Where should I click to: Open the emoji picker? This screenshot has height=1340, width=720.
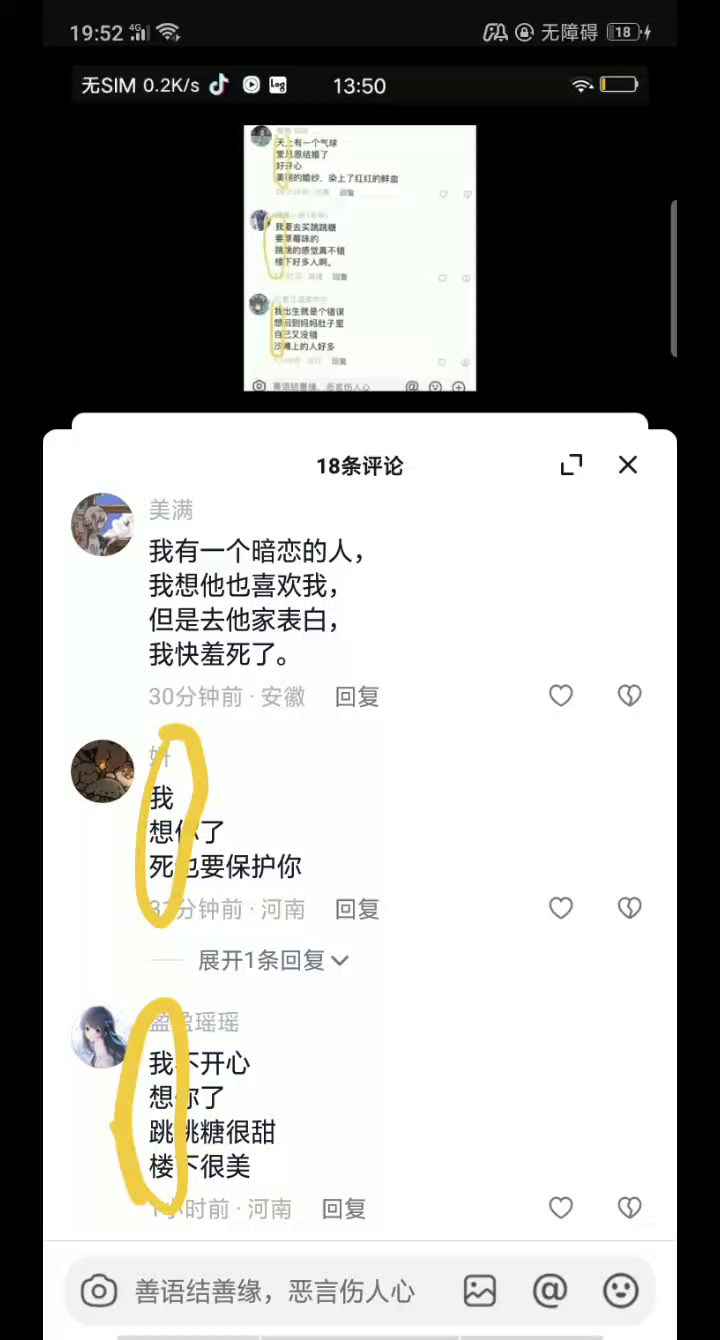[x=621, y=1291]
